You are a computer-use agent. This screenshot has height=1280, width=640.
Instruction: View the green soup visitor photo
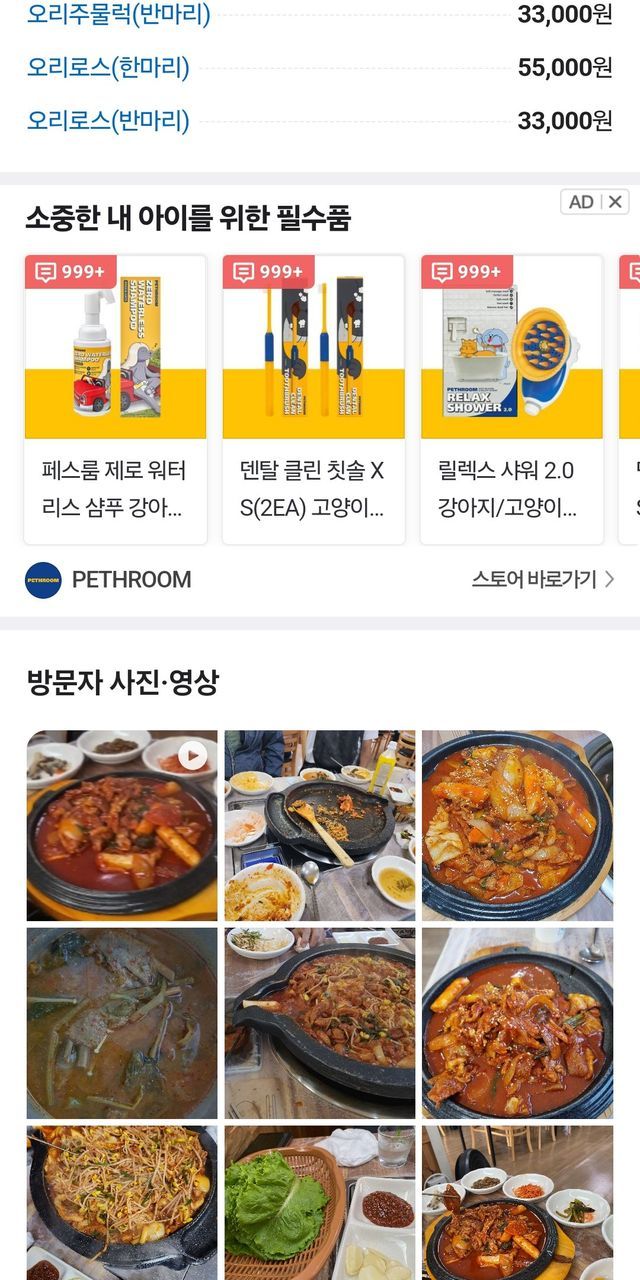click(x=121, y=1023)
